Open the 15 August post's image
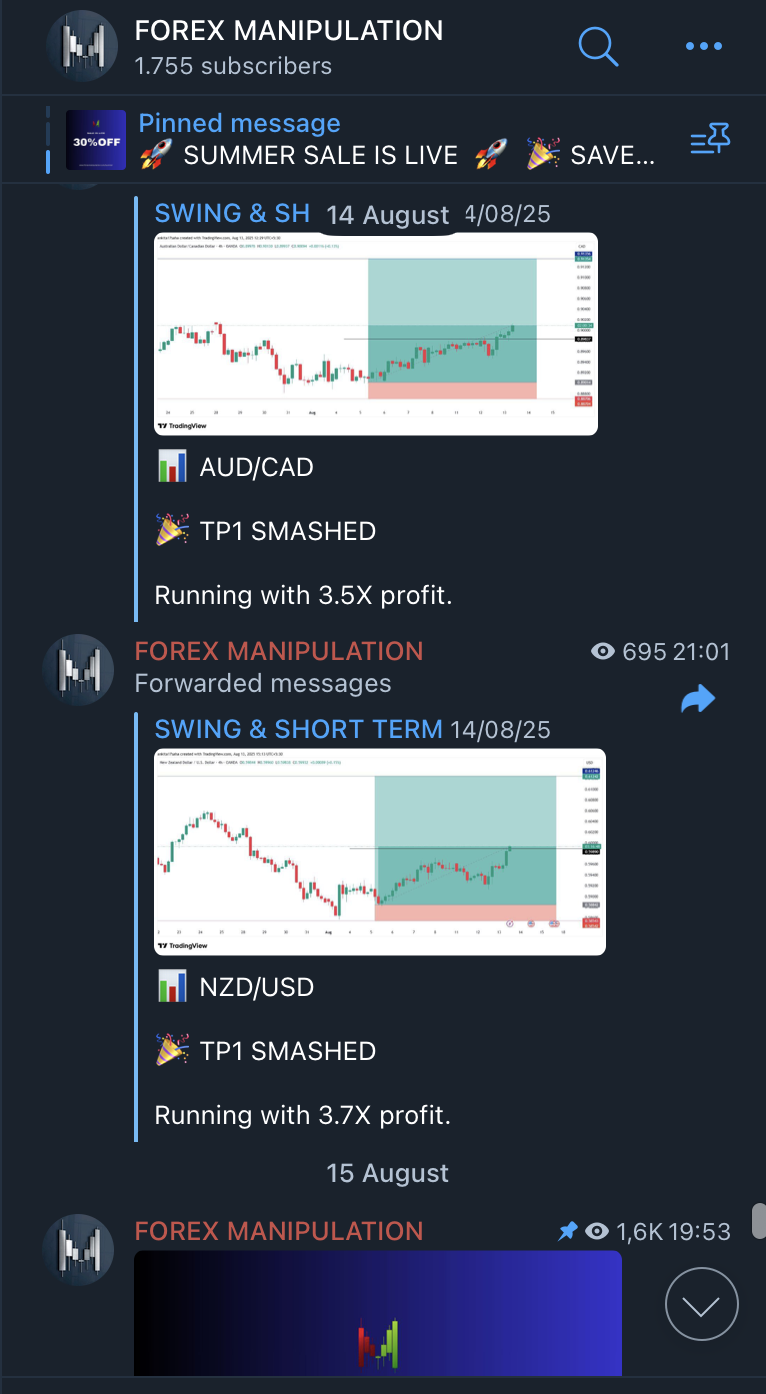This screenshot has height=1394, width=766. coord(378,1313)
